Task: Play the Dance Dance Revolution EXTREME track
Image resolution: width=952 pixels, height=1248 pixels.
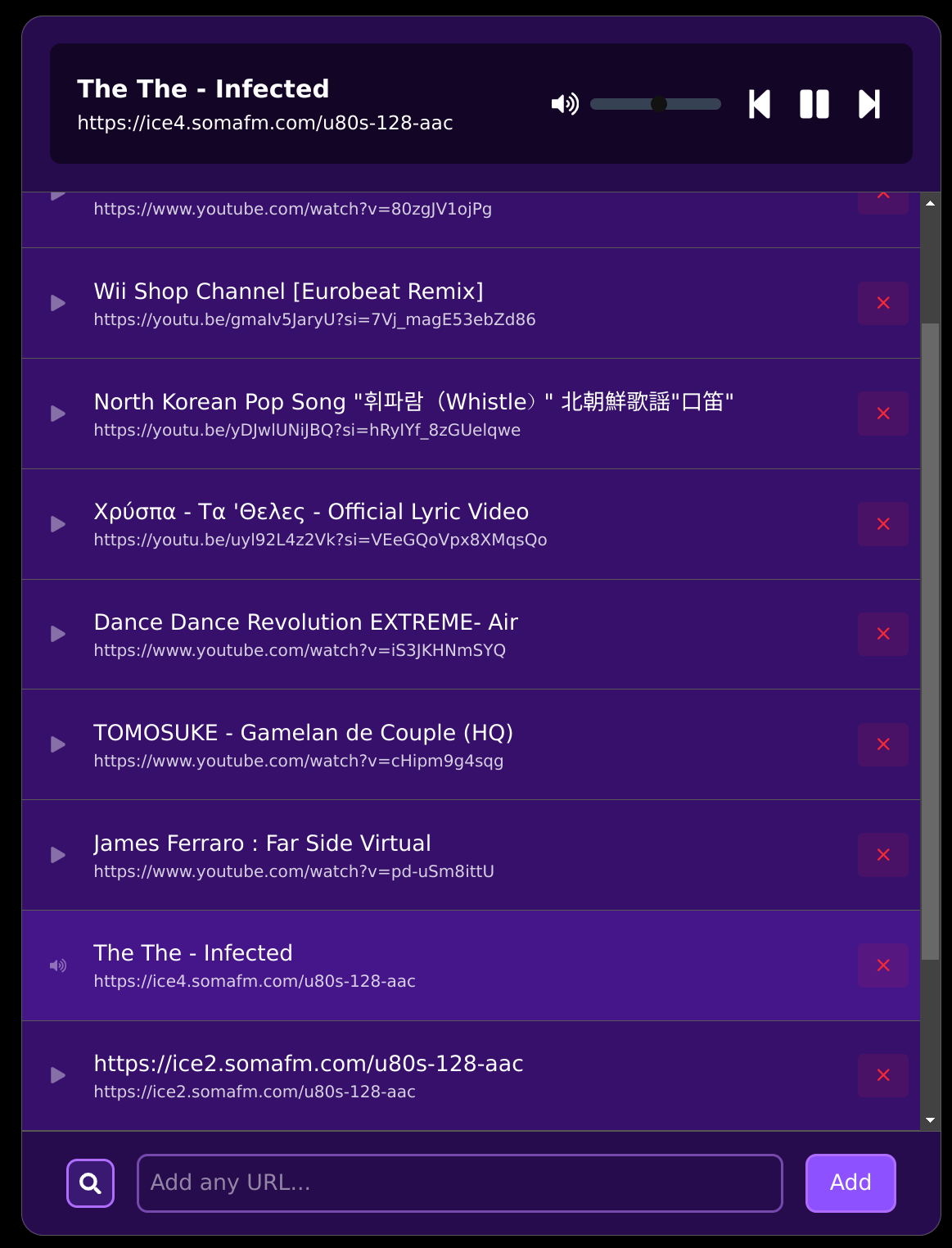Action: [57, 634]
